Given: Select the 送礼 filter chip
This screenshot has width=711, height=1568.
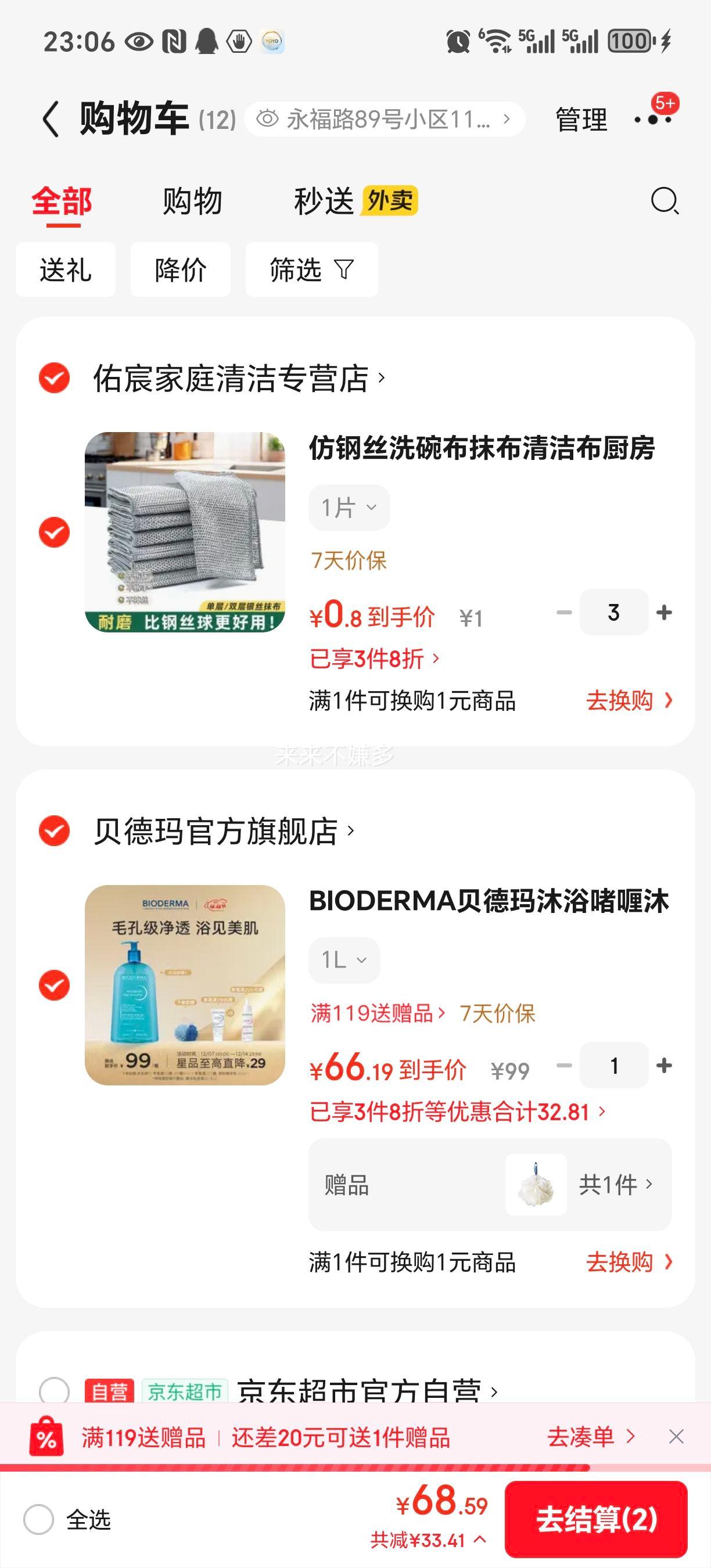Looking at the screenshot, I should tap(66, 269).
